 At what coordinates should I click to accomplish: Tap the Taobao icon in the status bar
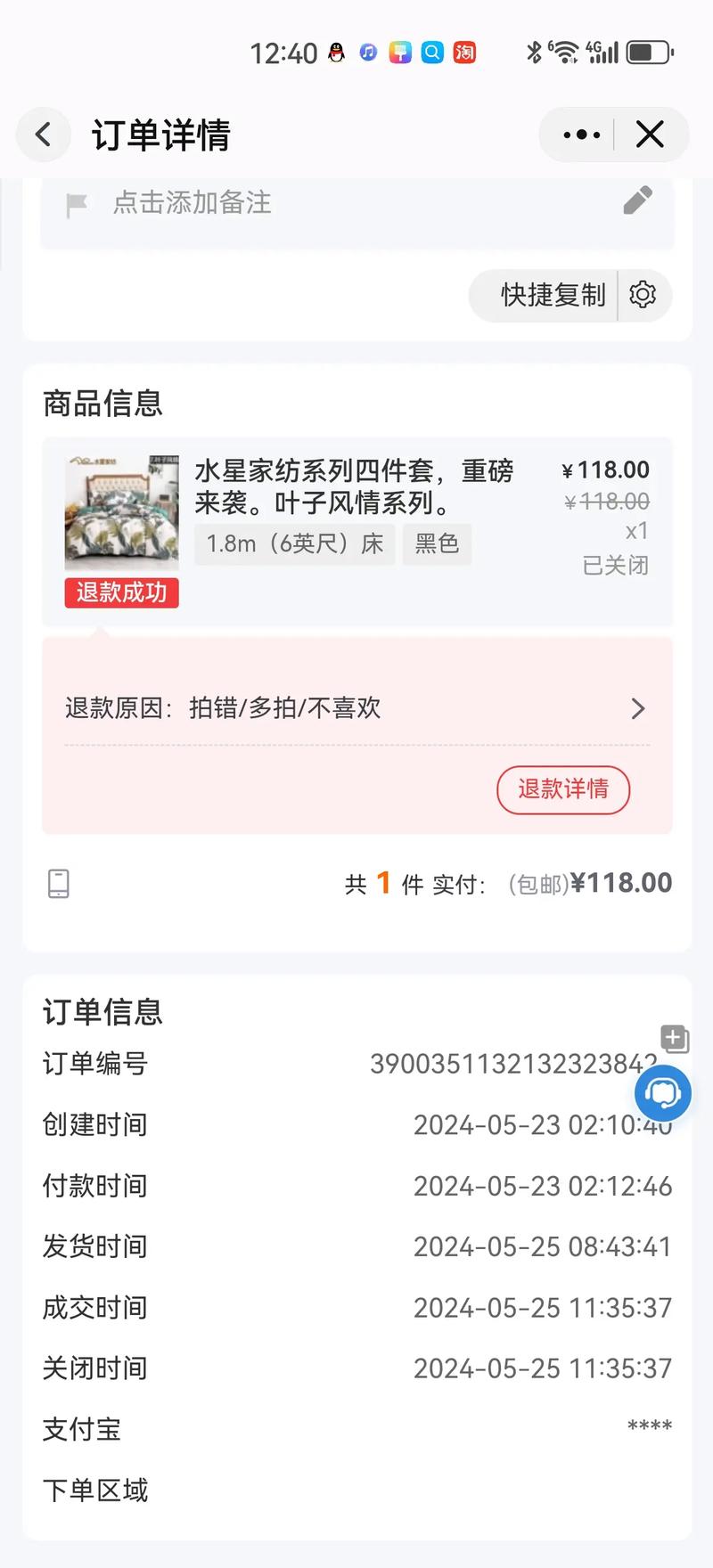tap(463, 53)
